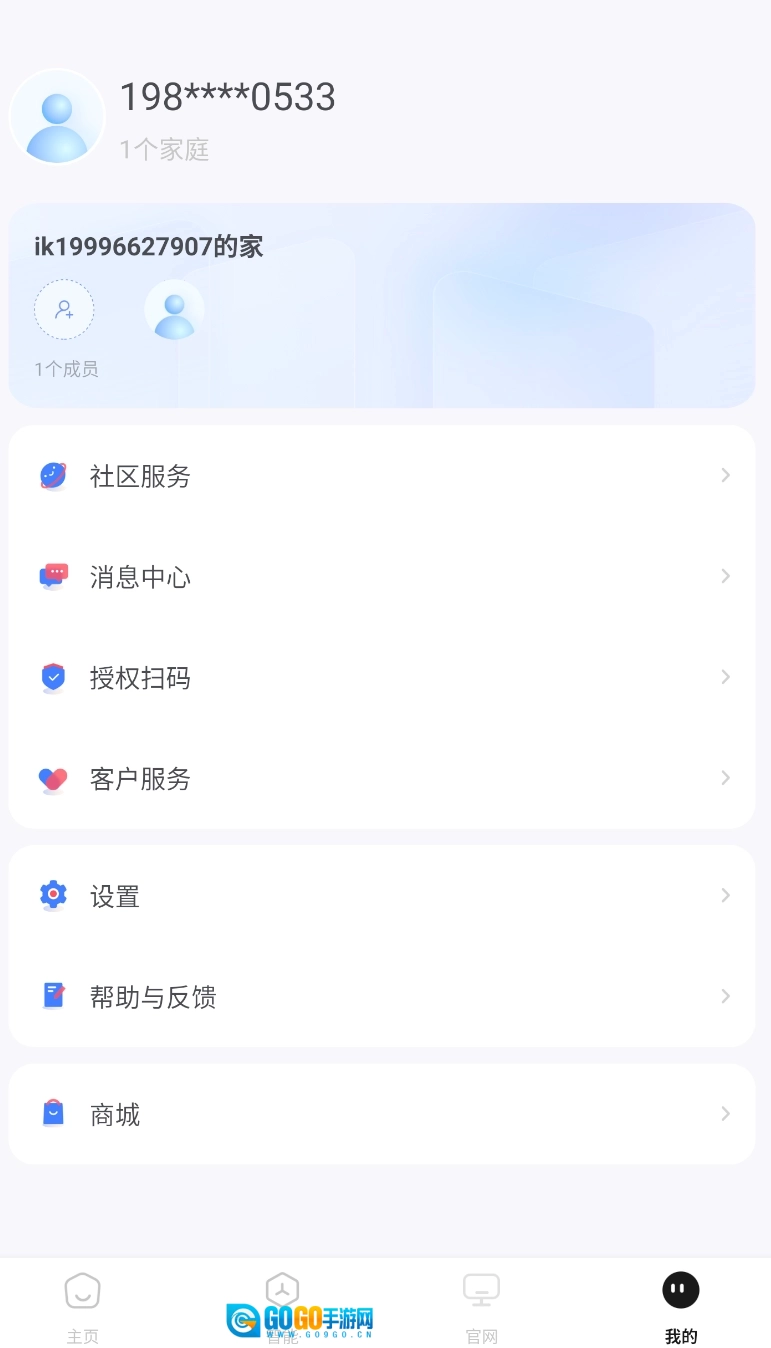Expand the 社区服务 row chevron

726,476
